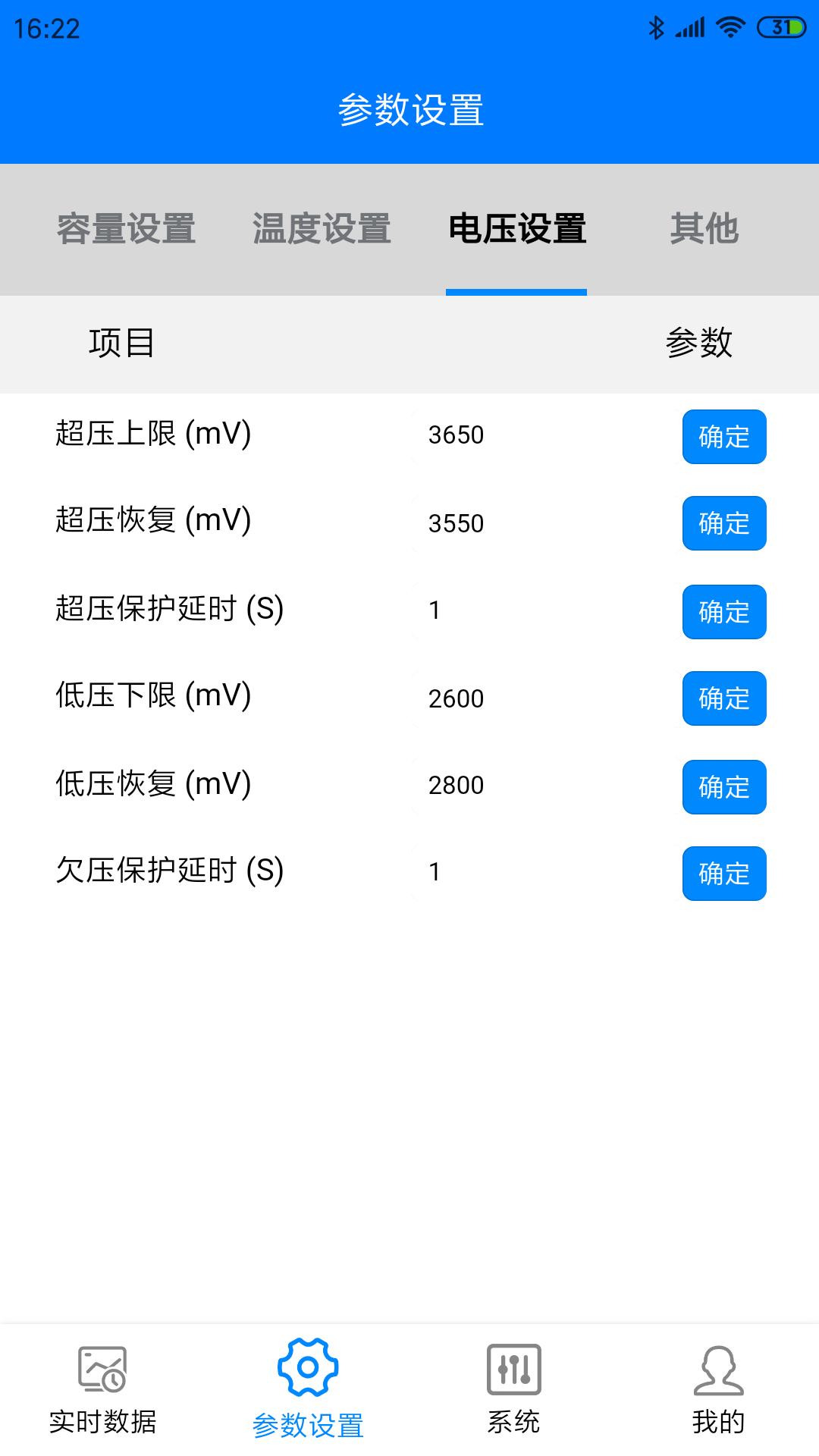
Task: Open the 其他 tab
Action: click(x=704, y=229)
